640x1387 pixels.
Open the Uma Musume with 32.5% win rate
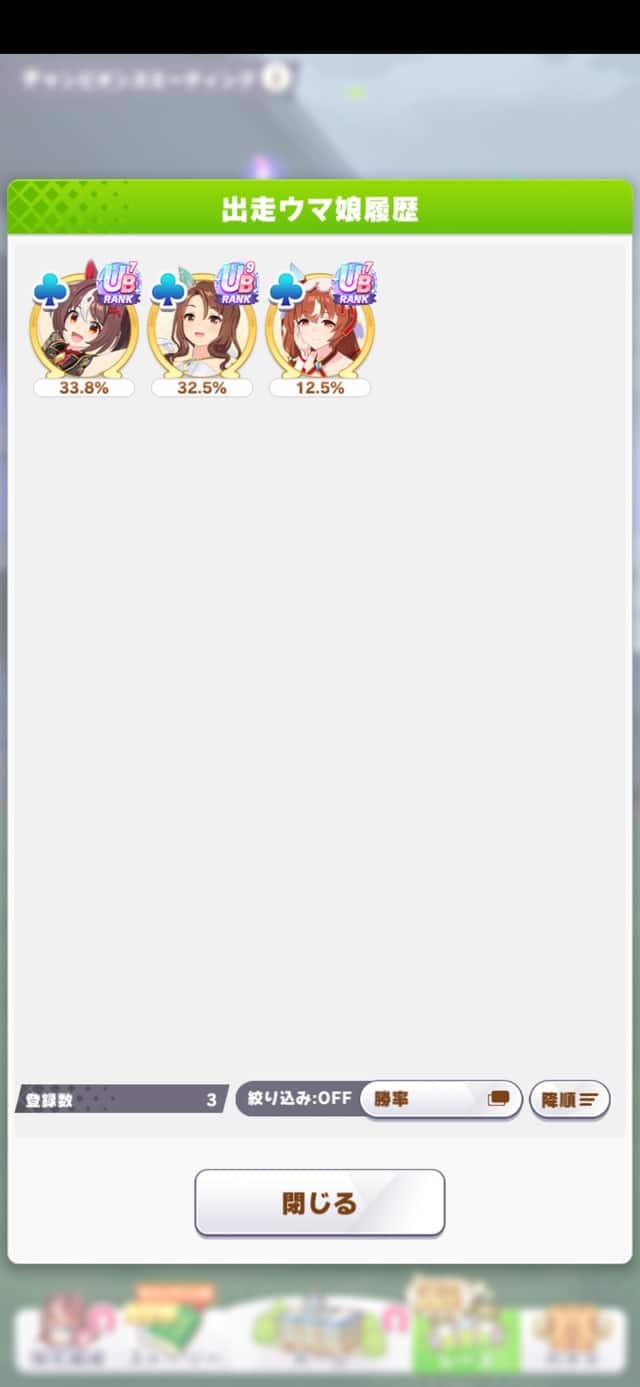202,330
